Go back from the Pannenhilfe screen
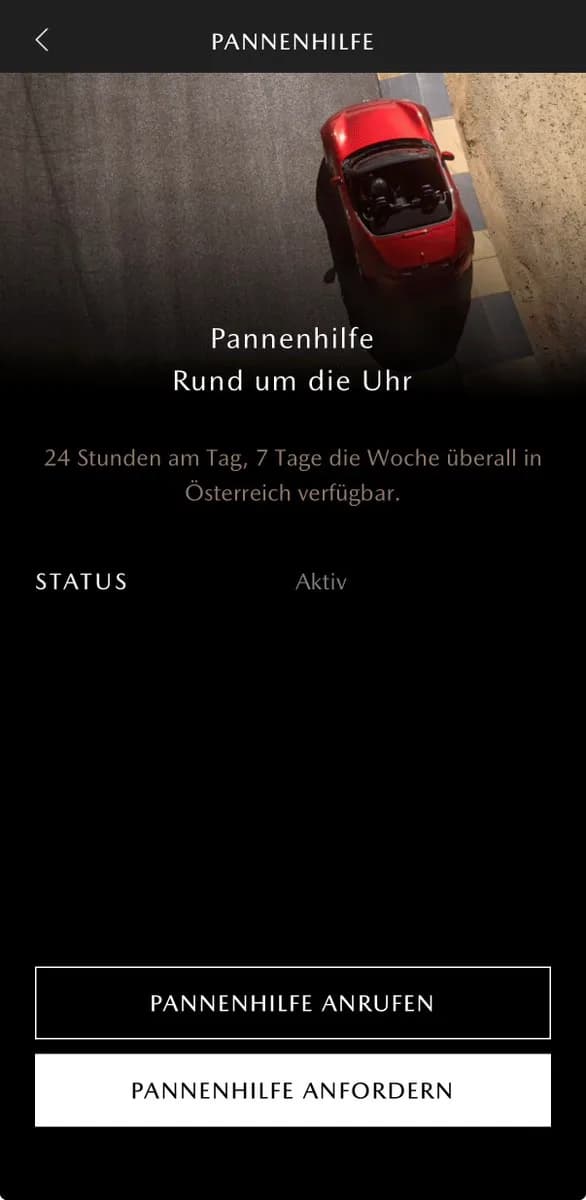Image resolution: width=586 pixels, height=1200 pixels. tap(41, 40)
